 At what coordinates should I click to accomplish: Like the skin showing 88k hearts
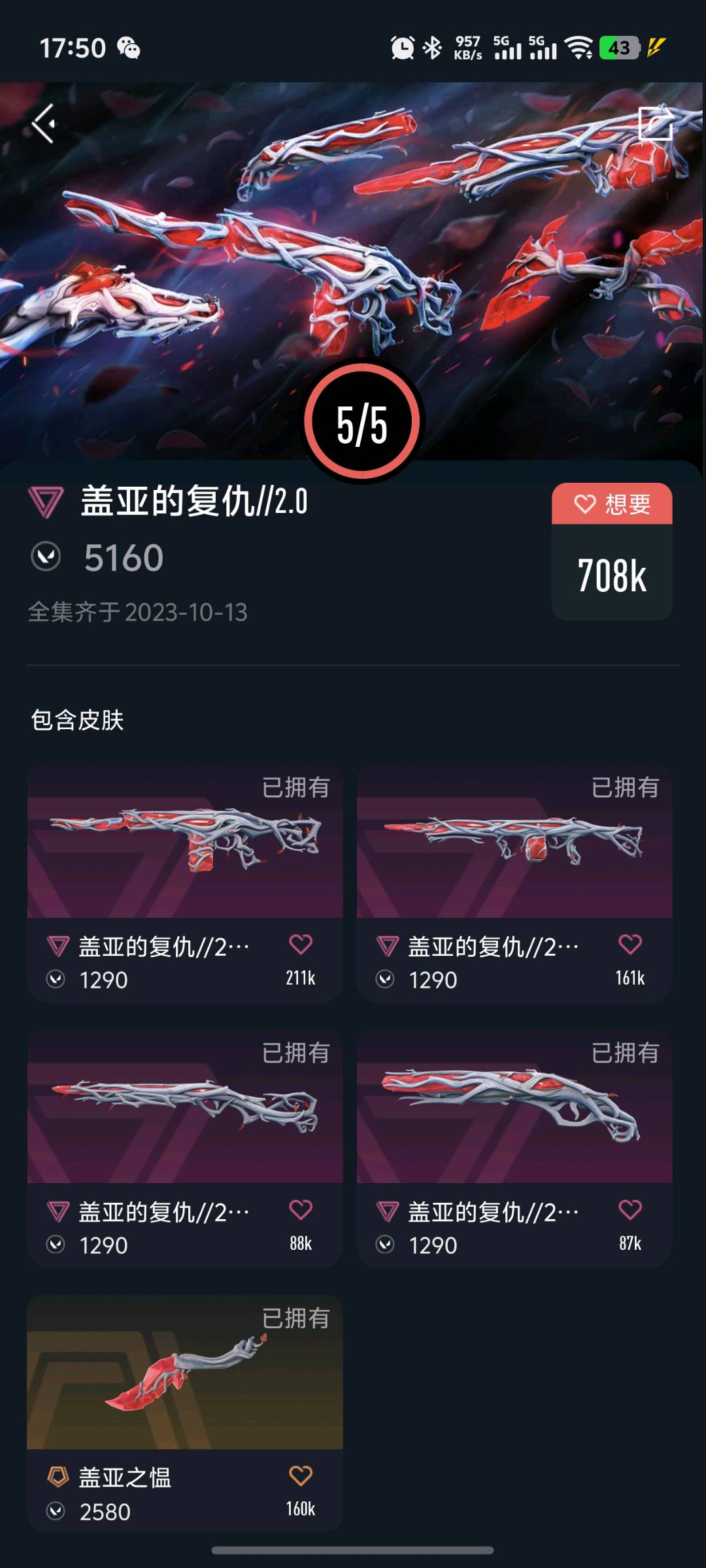tap(301, 1209)
